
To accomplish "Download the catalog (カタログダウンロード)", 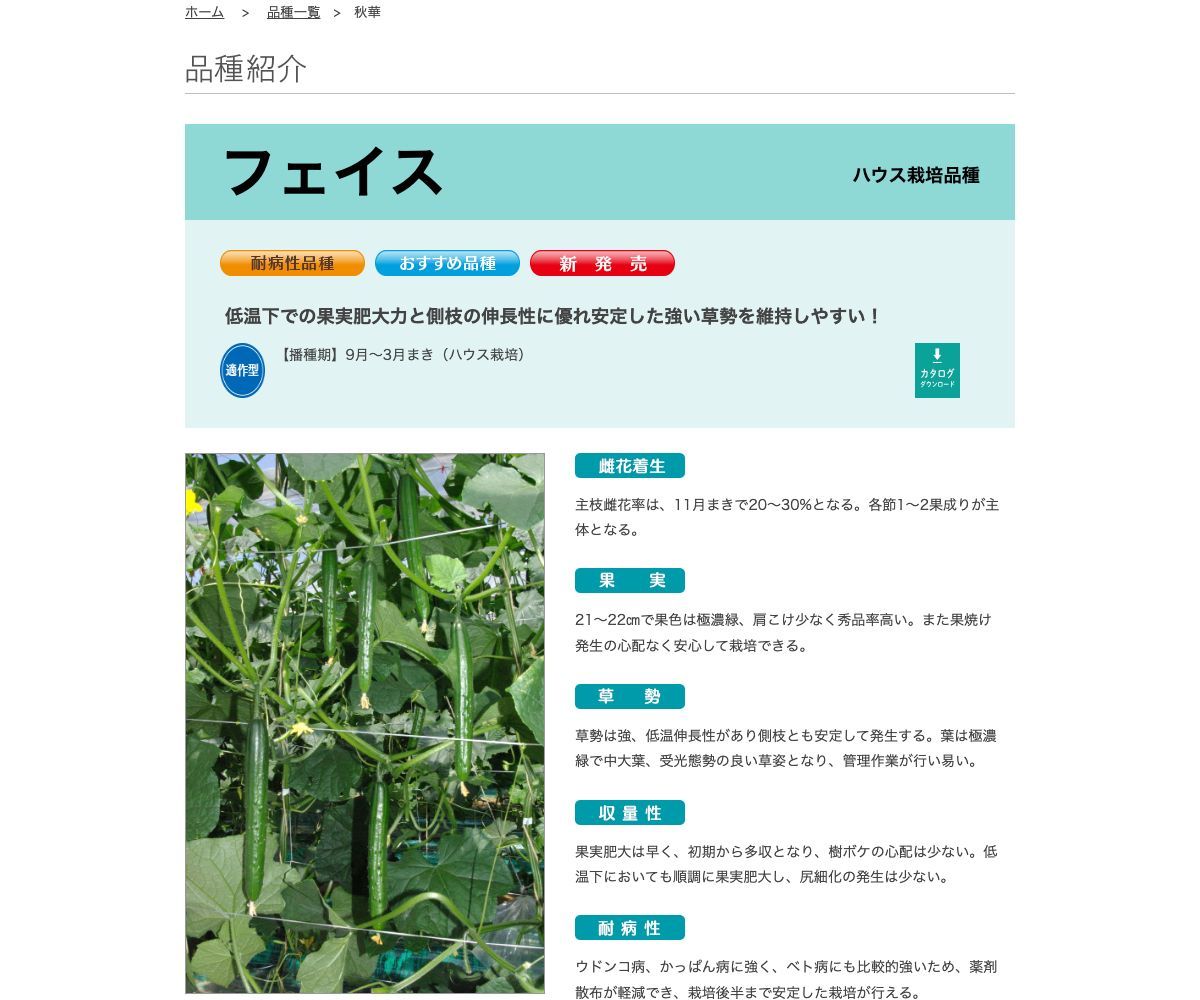I will (937, 370).
